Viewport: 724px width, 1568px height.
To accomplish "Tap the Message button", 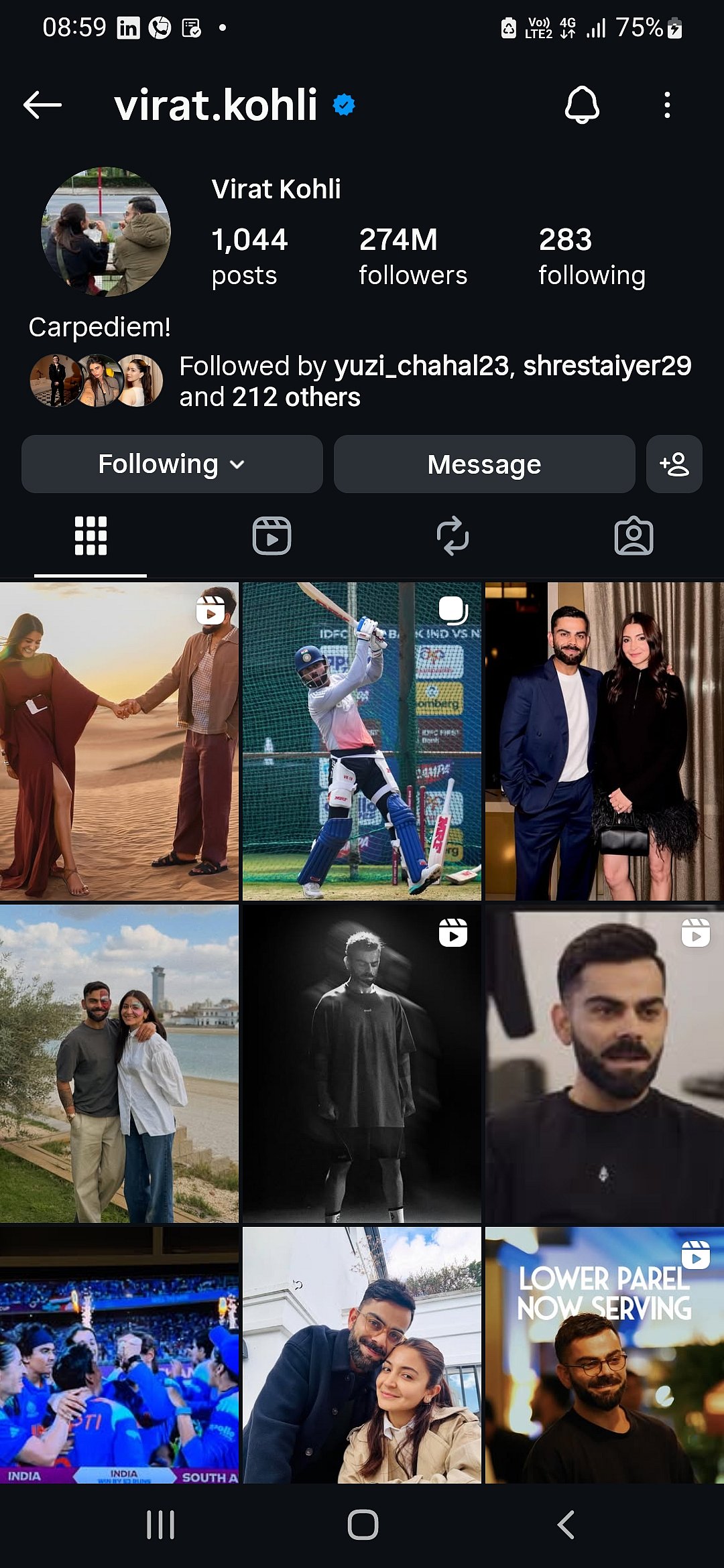I will pyautogui.click(x=484, y=464).
